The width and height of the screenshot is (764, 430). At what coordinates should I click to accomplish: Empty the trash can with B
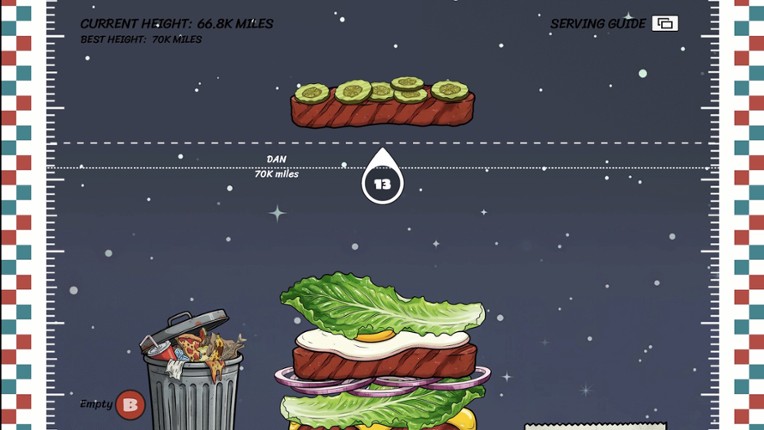(x=130, y=405)
